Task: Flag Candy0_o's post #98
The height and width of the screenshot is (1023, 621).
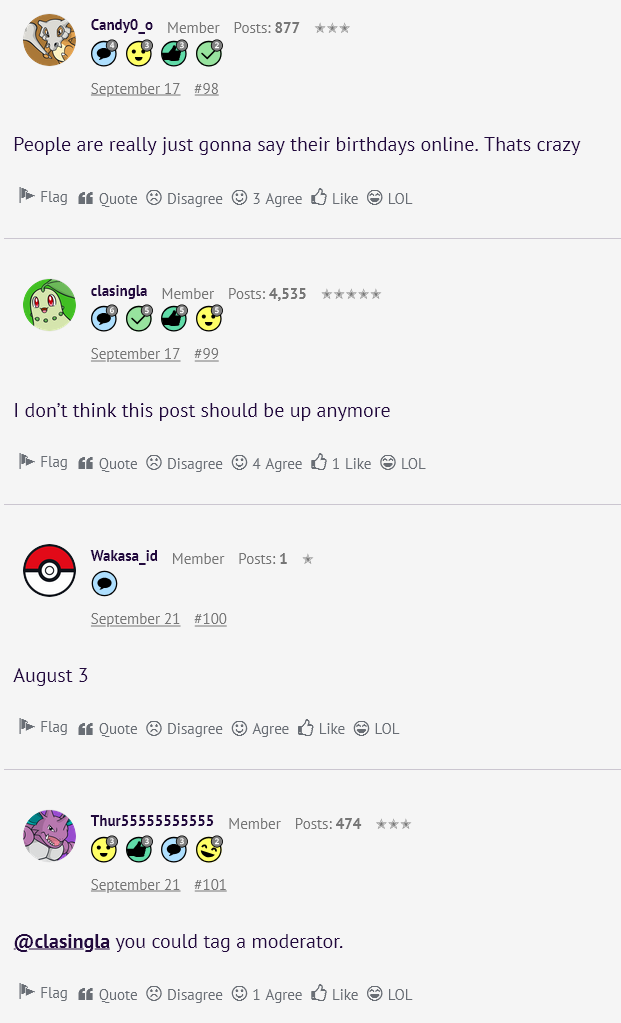Action: 42,197
